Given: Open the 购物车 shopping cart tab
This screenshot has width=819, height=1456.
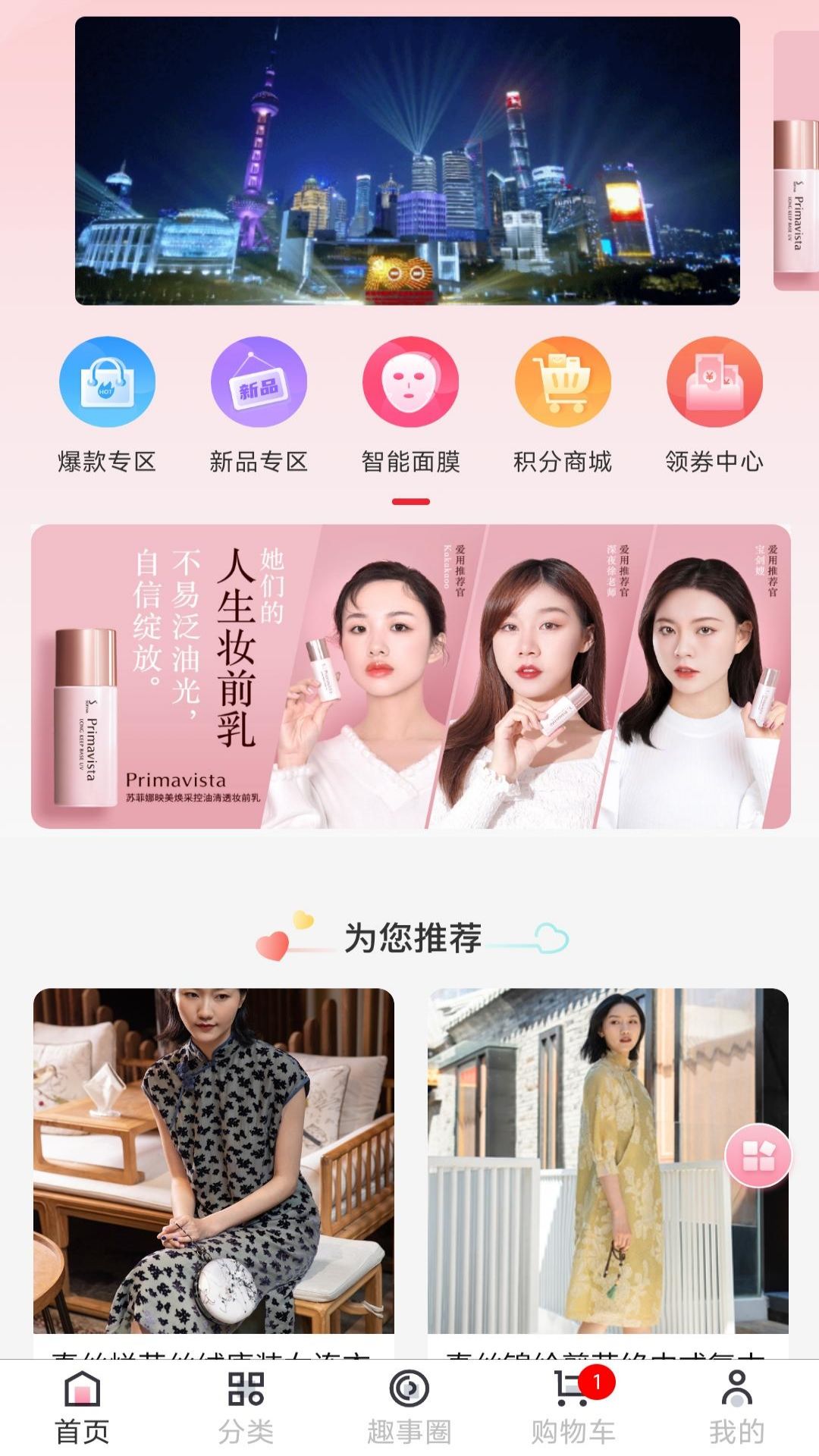Looking at the screenshot, I should click(573, 1407).
